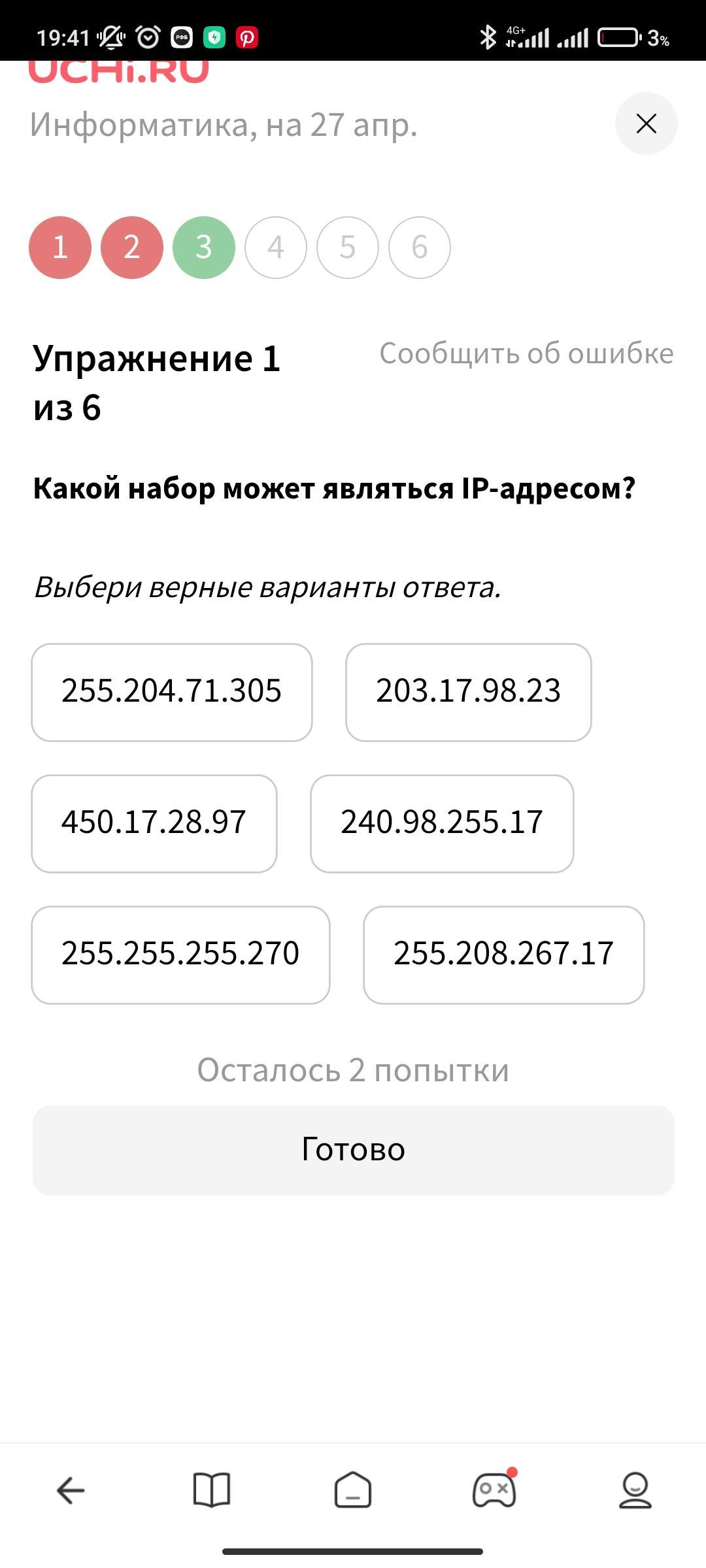Viewport: 706px width, 1568px height.
Task: Go to exercise step 3
Action: click(x=204, y=248)
